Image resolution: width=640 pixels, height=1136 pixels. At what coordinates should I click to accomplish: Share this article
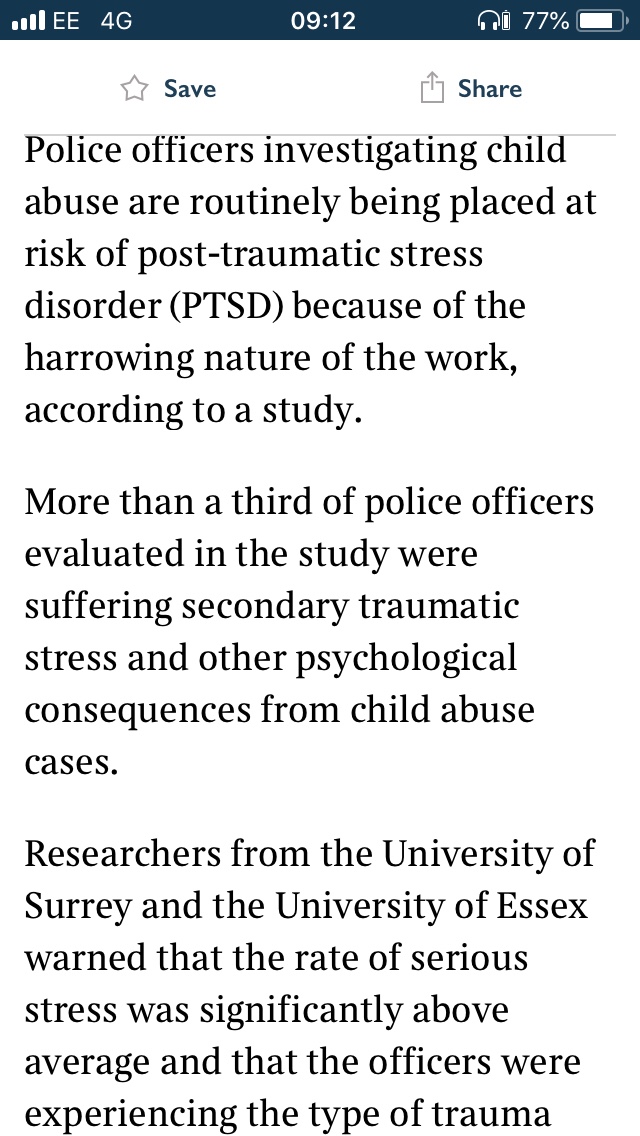470,89
